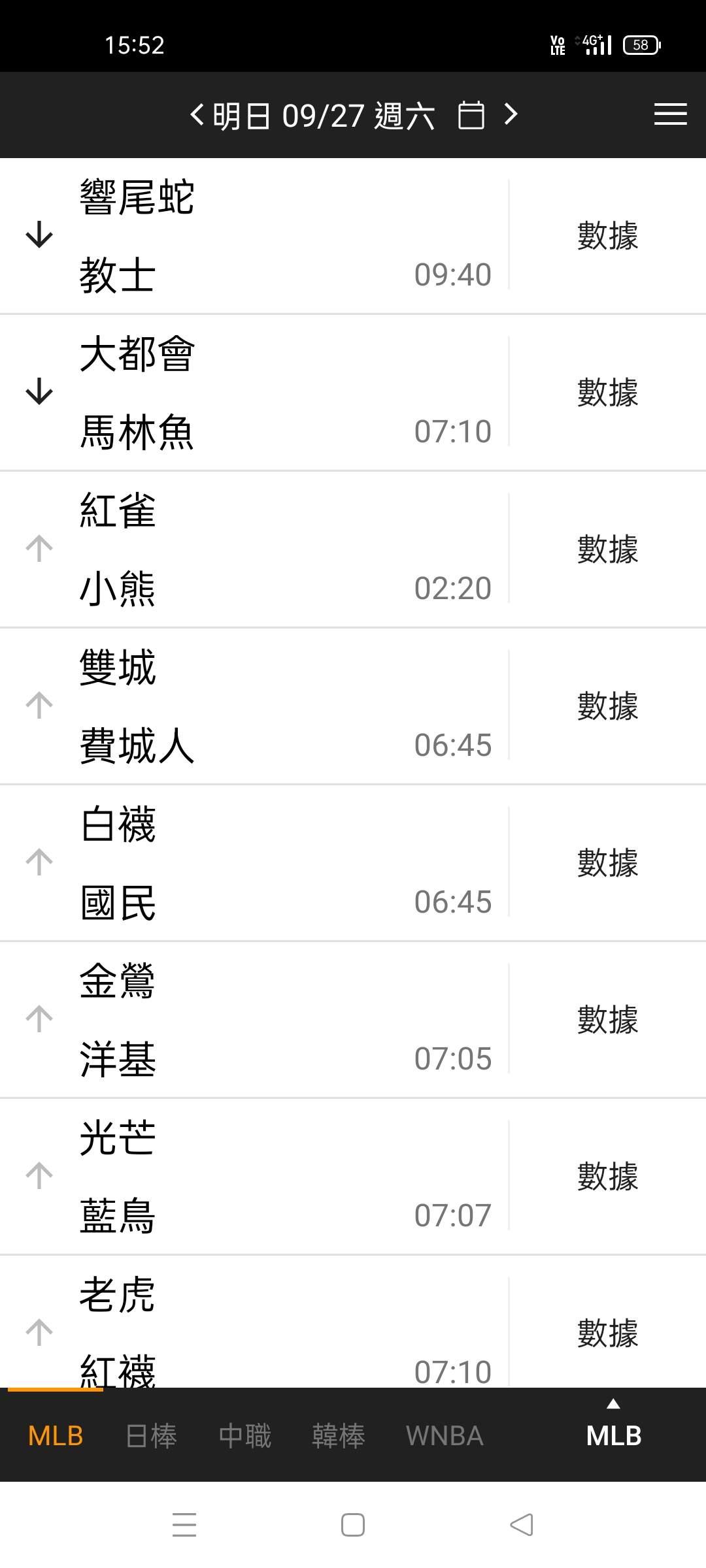Open 數據 for 白襪 vs 國民
This screenshot has width=706, height=1568.
tap(607, 862)
